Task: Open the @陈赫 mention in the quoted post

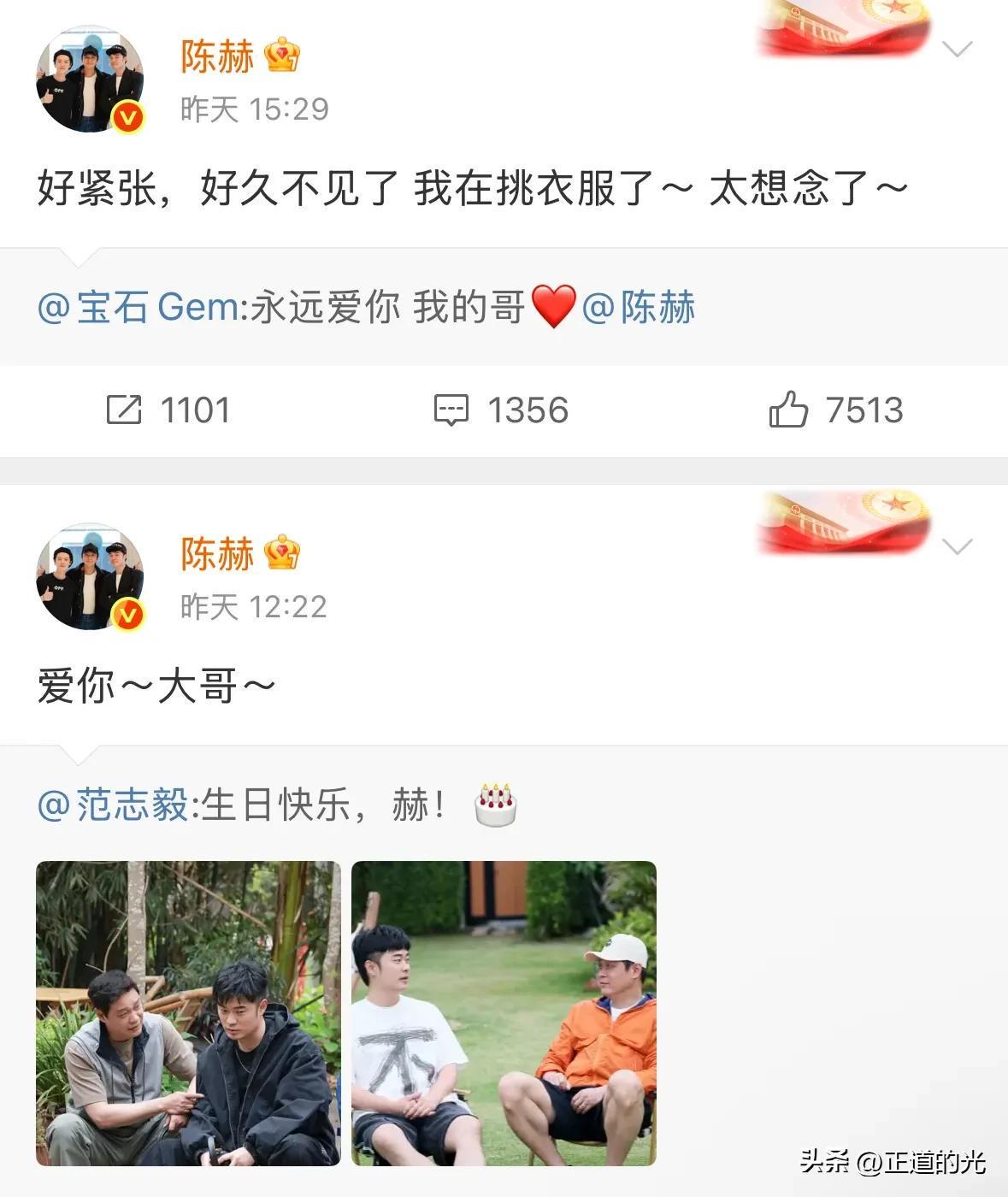Action: 638,307
